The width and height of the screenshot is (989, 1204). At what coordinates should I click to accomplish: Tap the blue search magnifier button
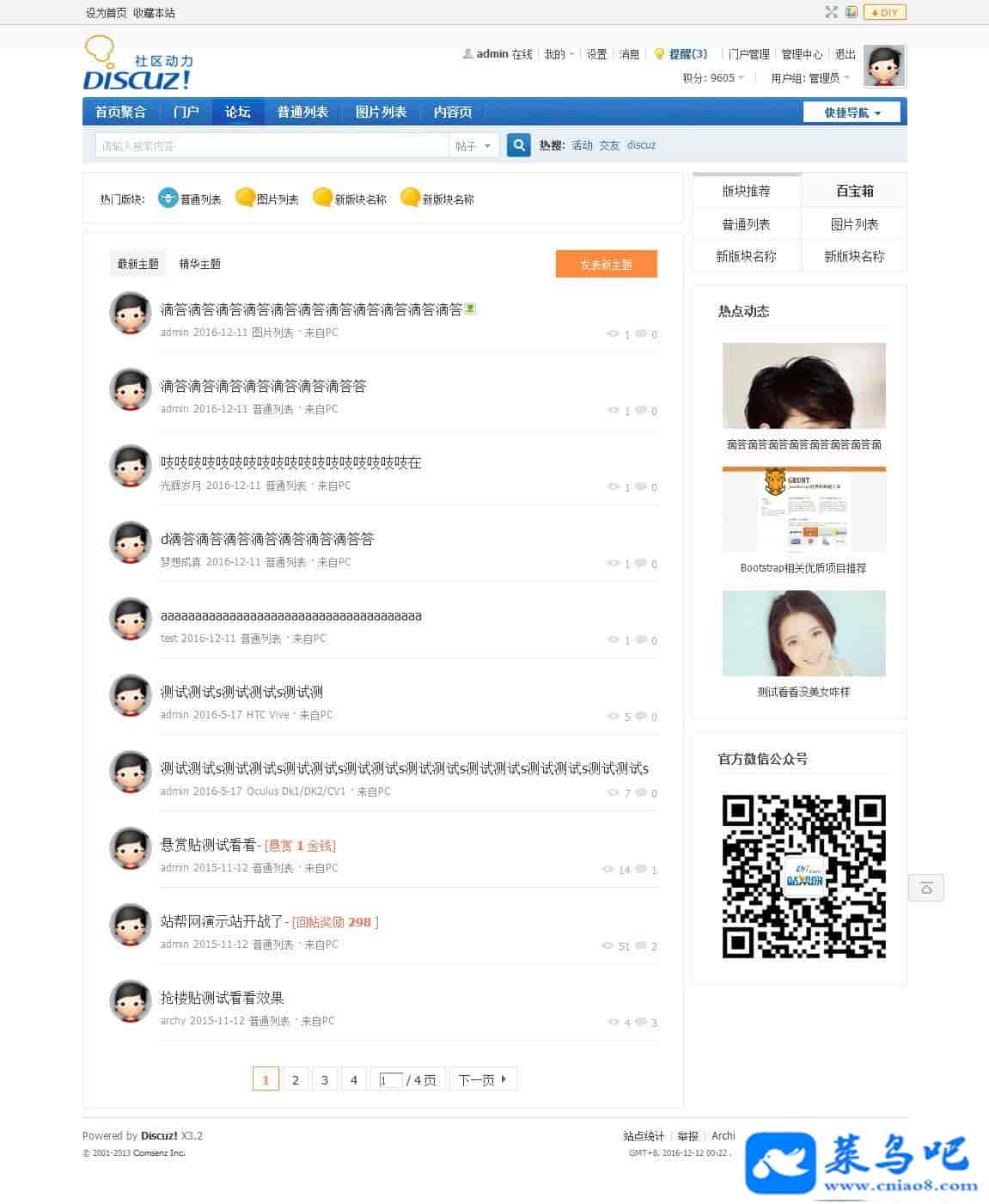(518, 145)
